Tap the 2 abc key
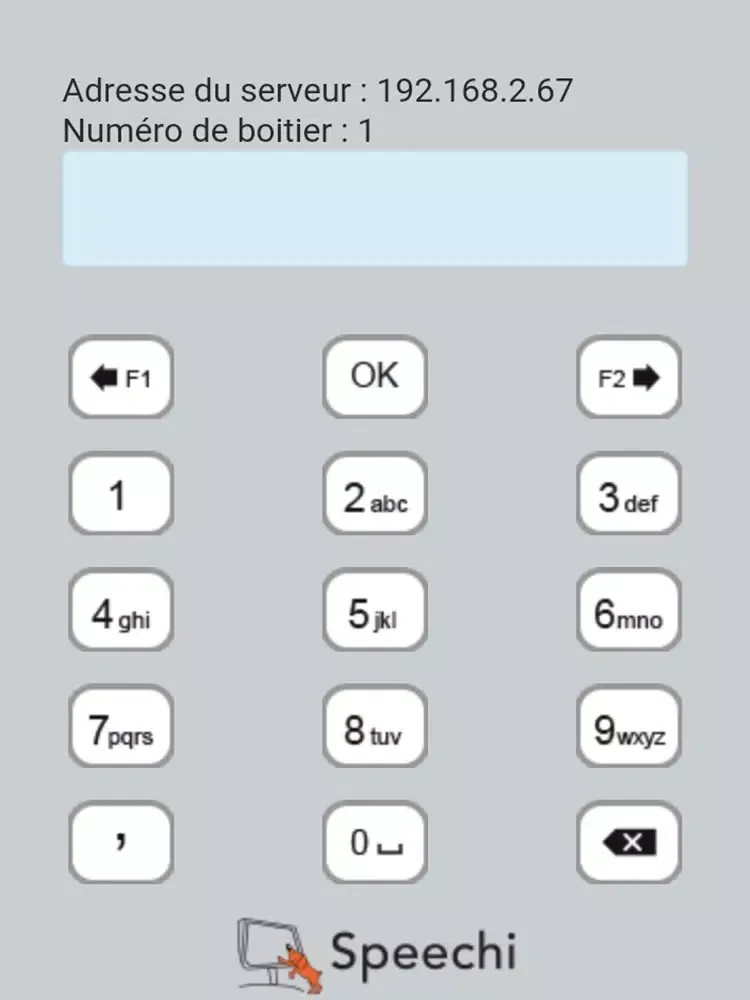 (x=375, y=494)
